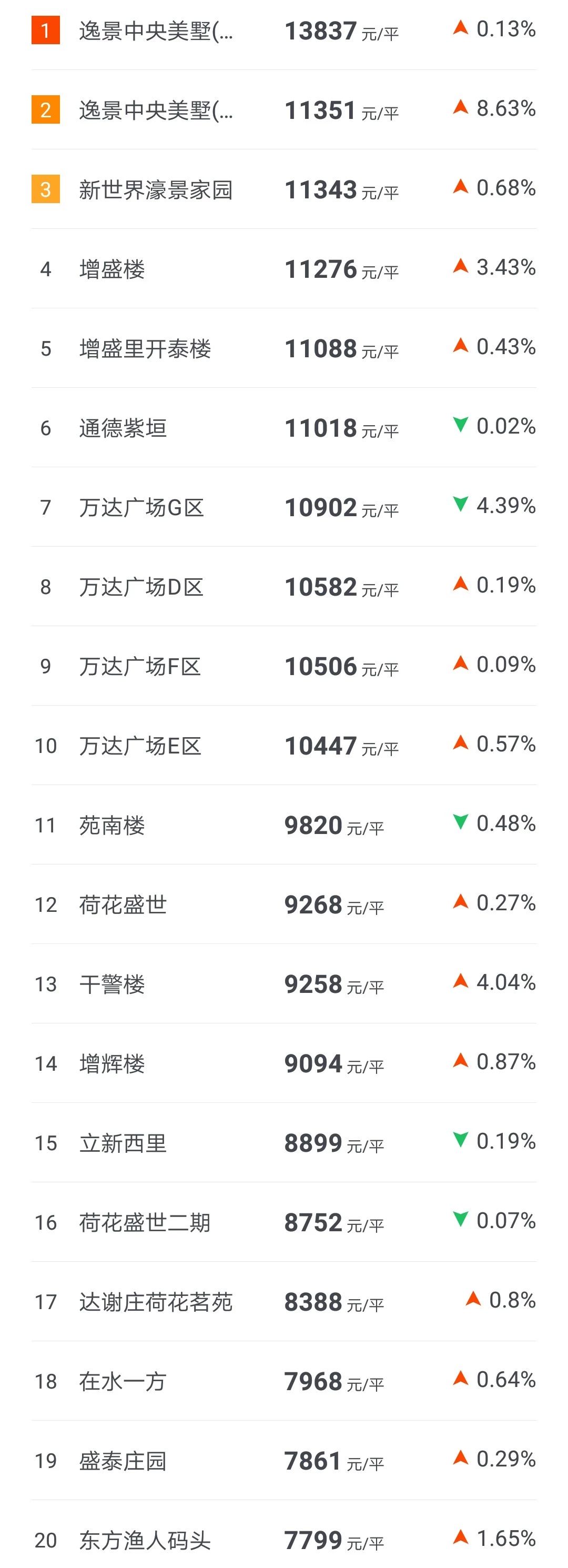View the 在水一方 community
The image size is (568, 1568).
[123, 1382]
